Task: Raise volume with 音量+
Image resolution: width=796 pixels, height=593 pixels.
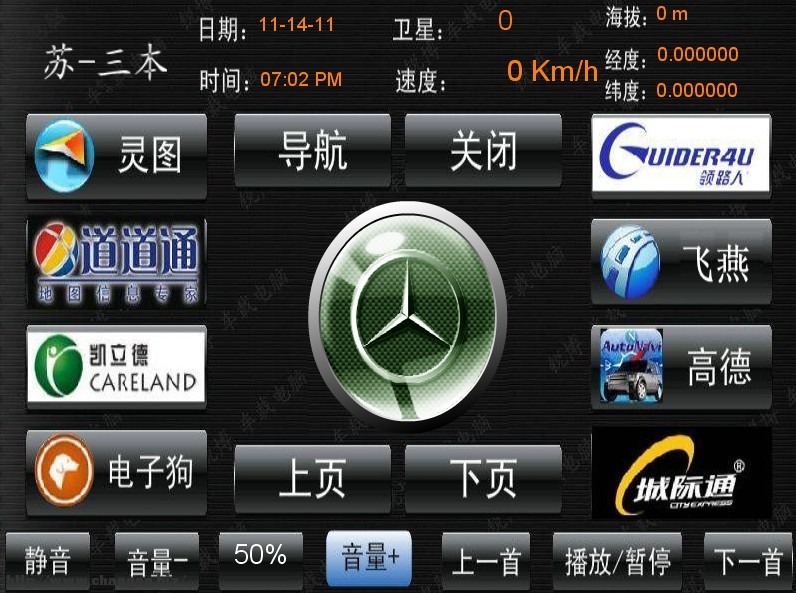Action: (369, 558)
